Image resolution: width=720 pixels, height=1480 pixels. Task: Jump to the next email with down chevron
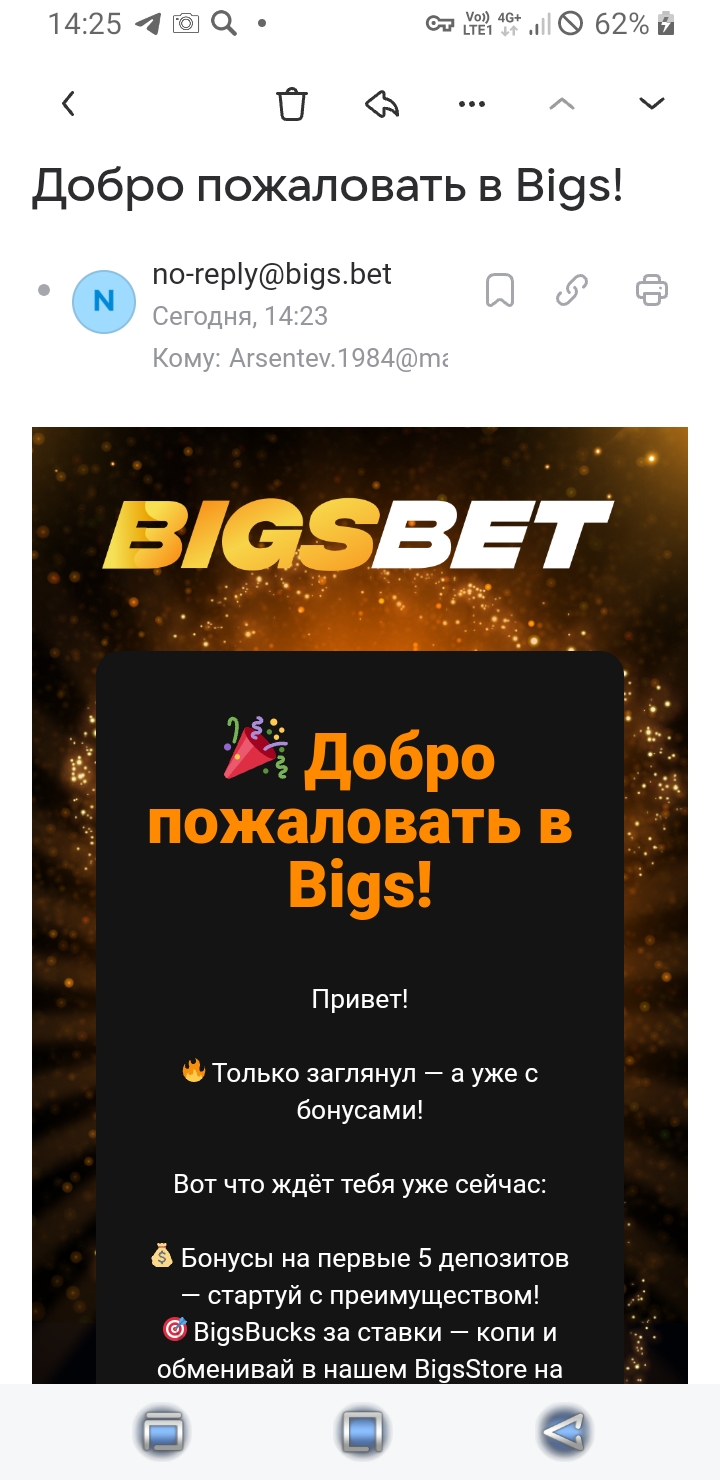click(x=652, y=103)
